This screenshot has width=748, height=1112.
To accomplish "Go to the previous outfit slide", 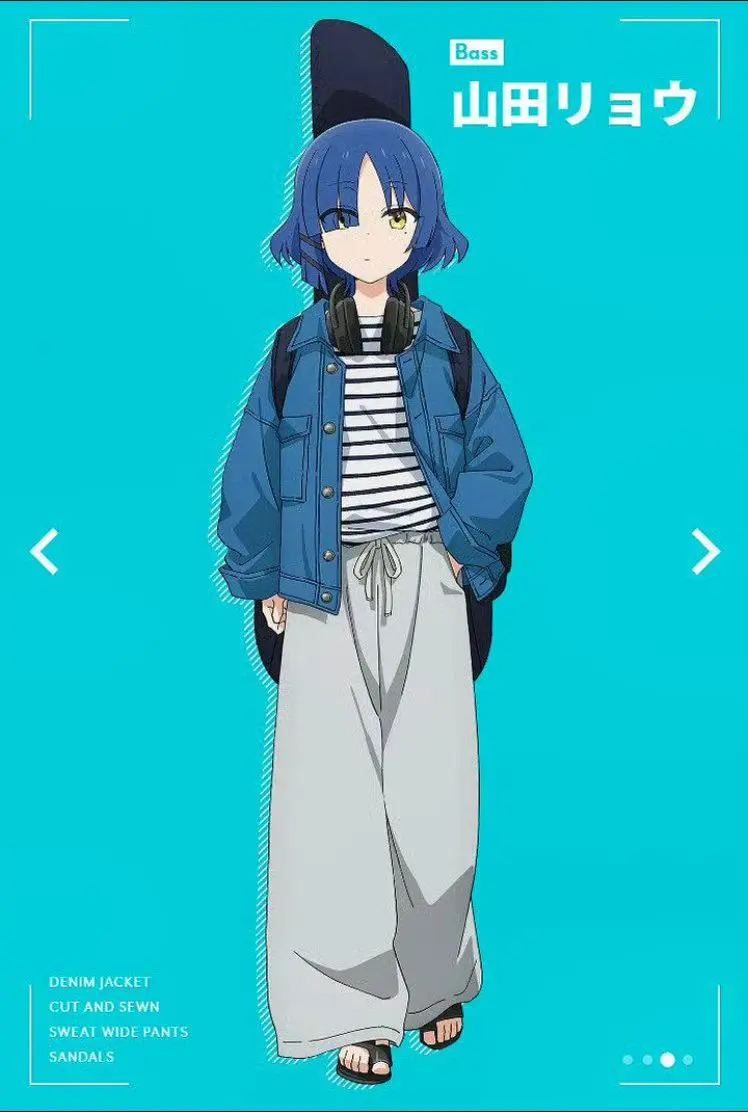I will pyautogui.click(x=44, y=551).
